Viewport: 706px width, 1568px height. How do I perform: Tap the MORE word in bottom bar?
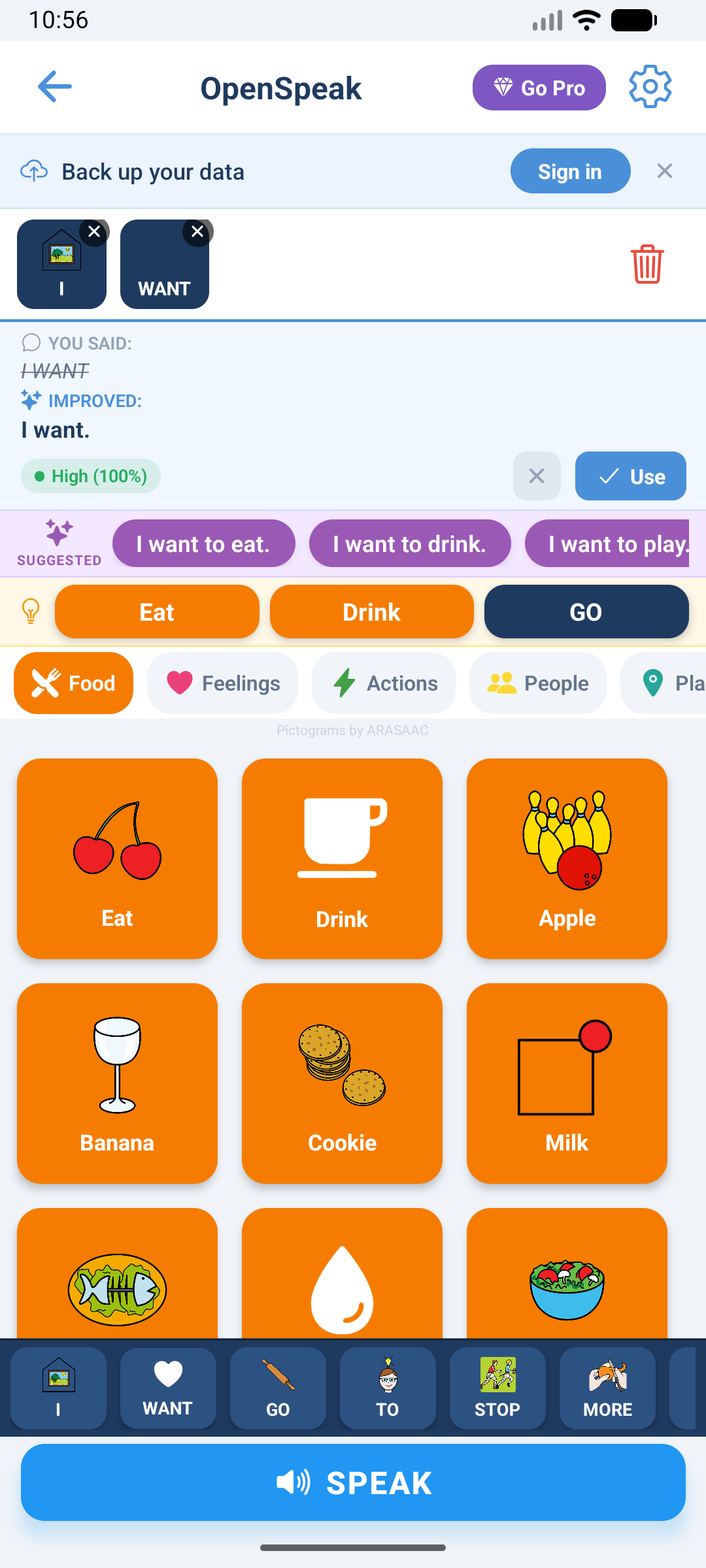607,1388
